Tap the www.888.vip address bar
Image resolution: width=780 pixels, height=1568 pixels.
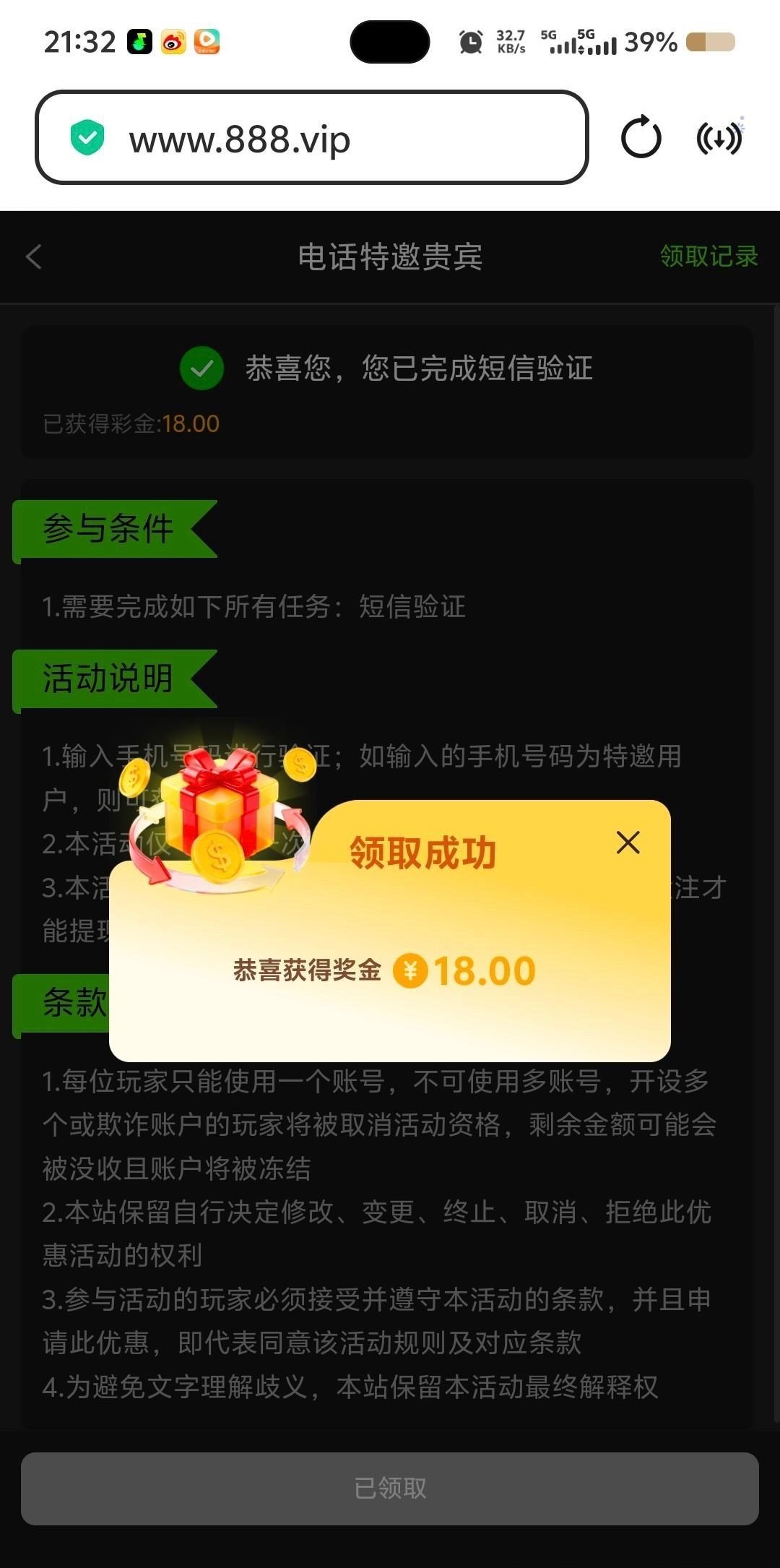tap(312, 138)
